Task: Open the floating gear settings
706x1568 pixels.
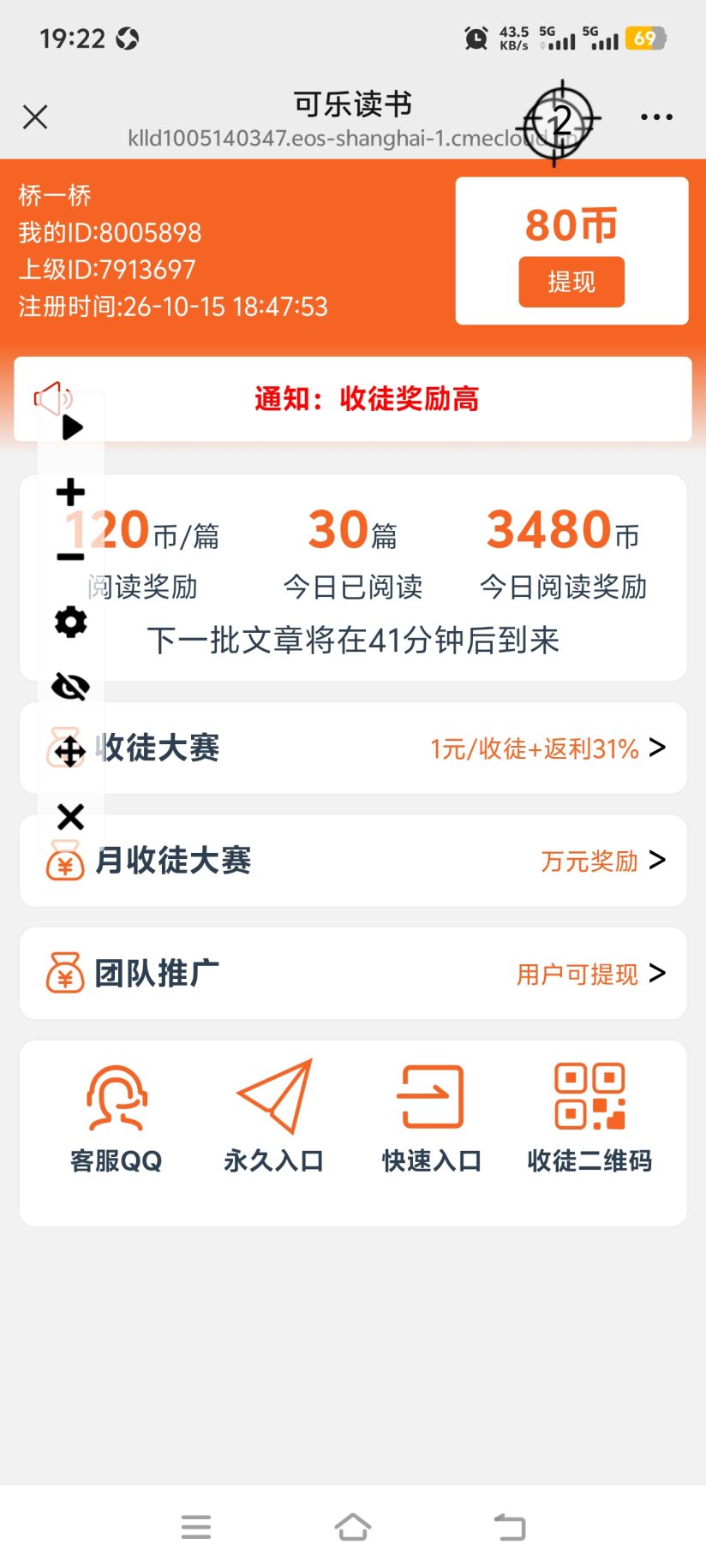Action: (70, 622)
